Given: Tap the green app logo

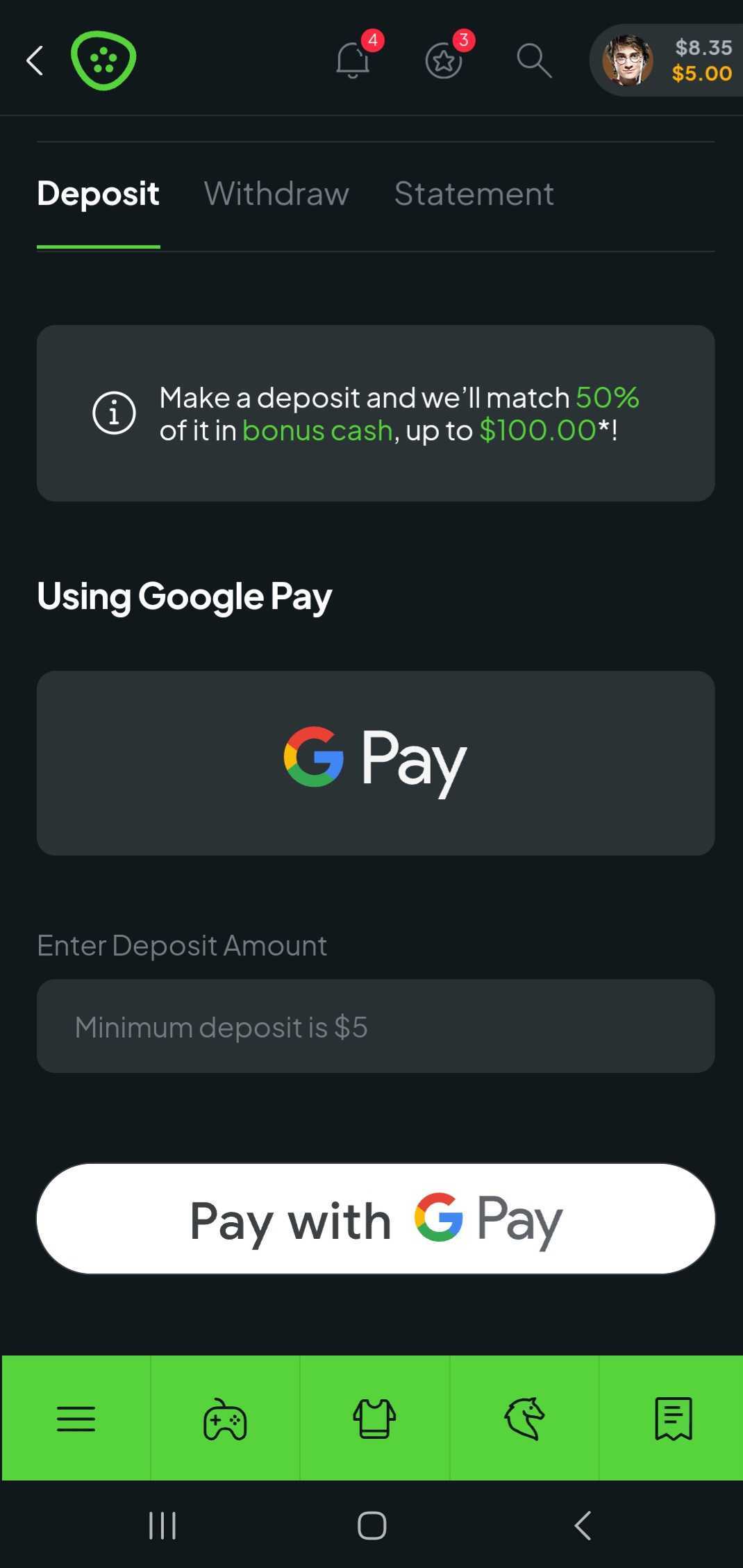Looking at the screenshot, I should click(x=103, y=60).
